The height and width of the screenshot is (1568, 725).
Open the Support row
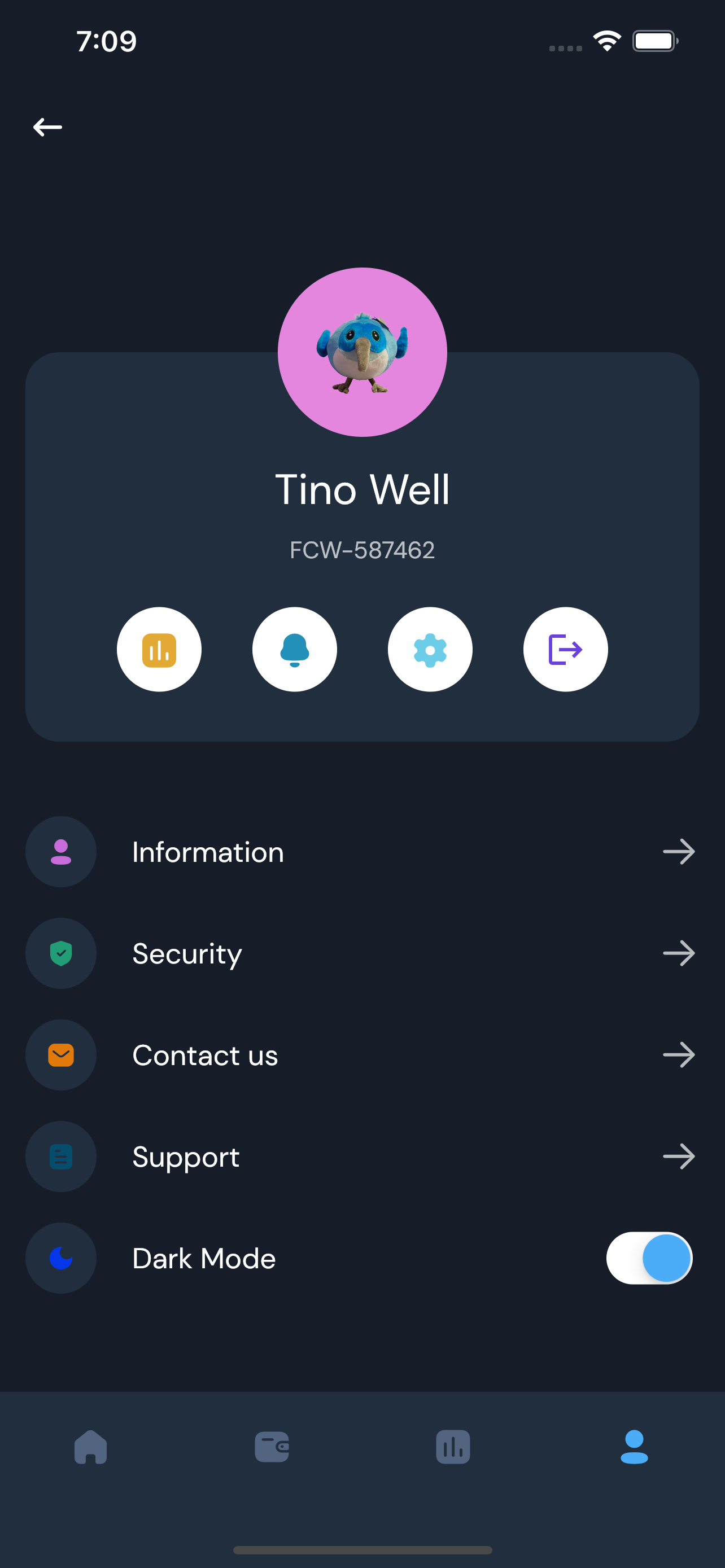pos(362,1157)
